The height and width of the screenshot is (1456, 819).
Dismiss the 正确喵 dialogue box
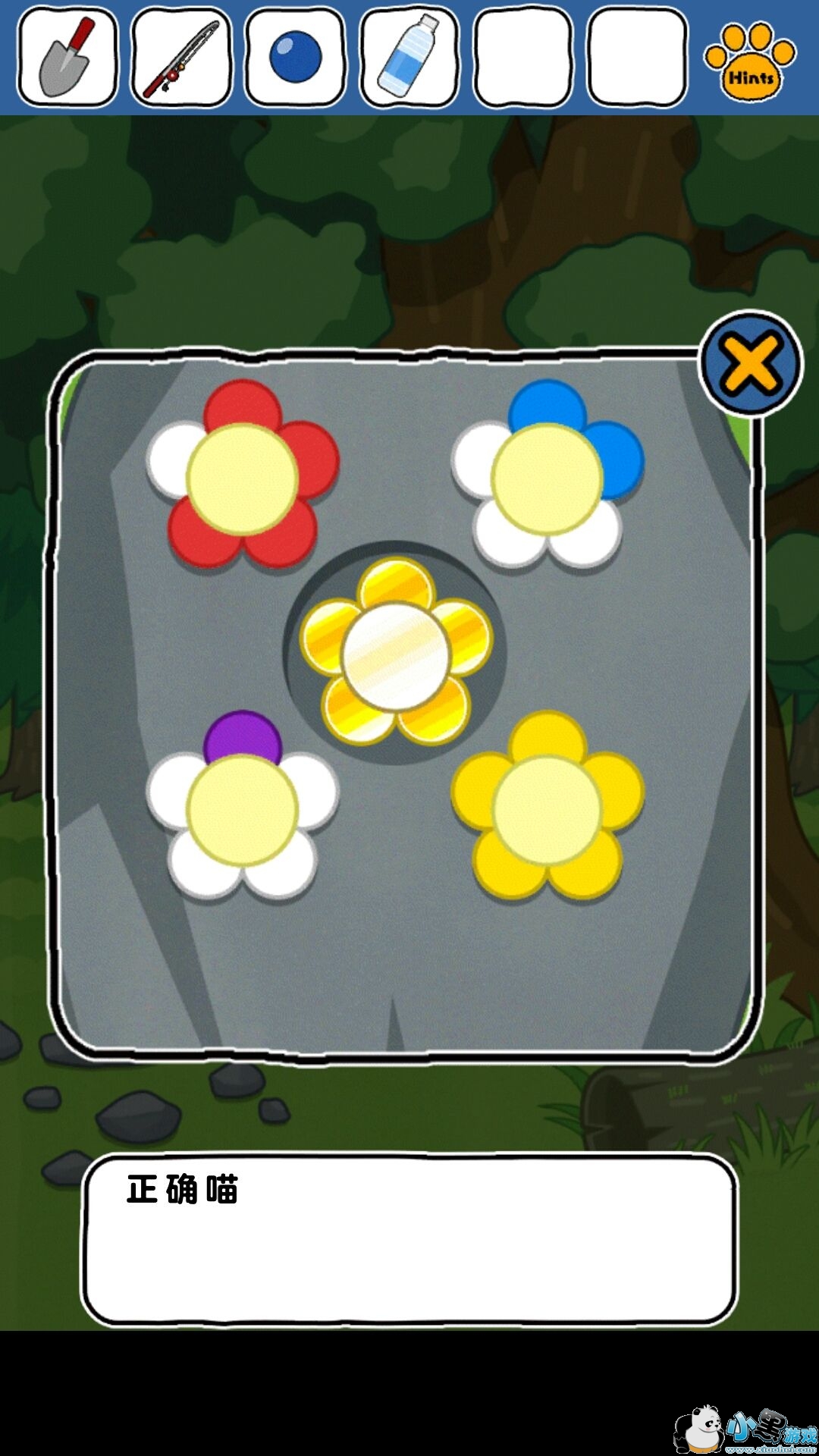pyautogui.click(x=409, y=1239)
